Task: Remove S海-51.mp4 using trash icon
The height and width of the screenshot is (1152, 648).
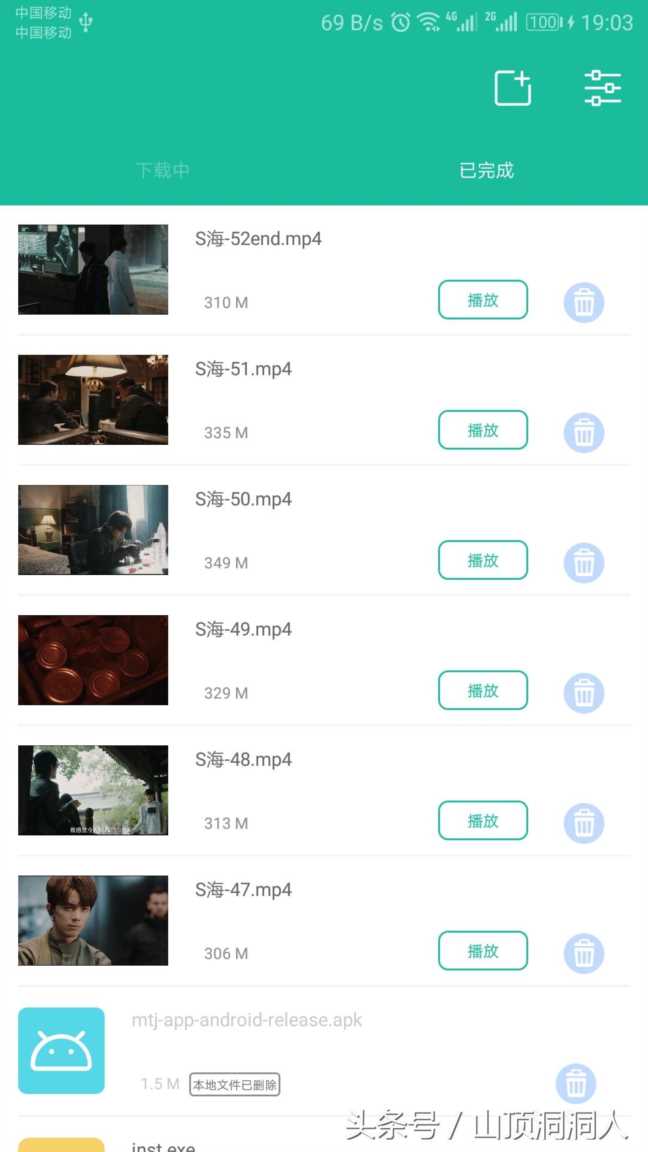Action: 584,432
